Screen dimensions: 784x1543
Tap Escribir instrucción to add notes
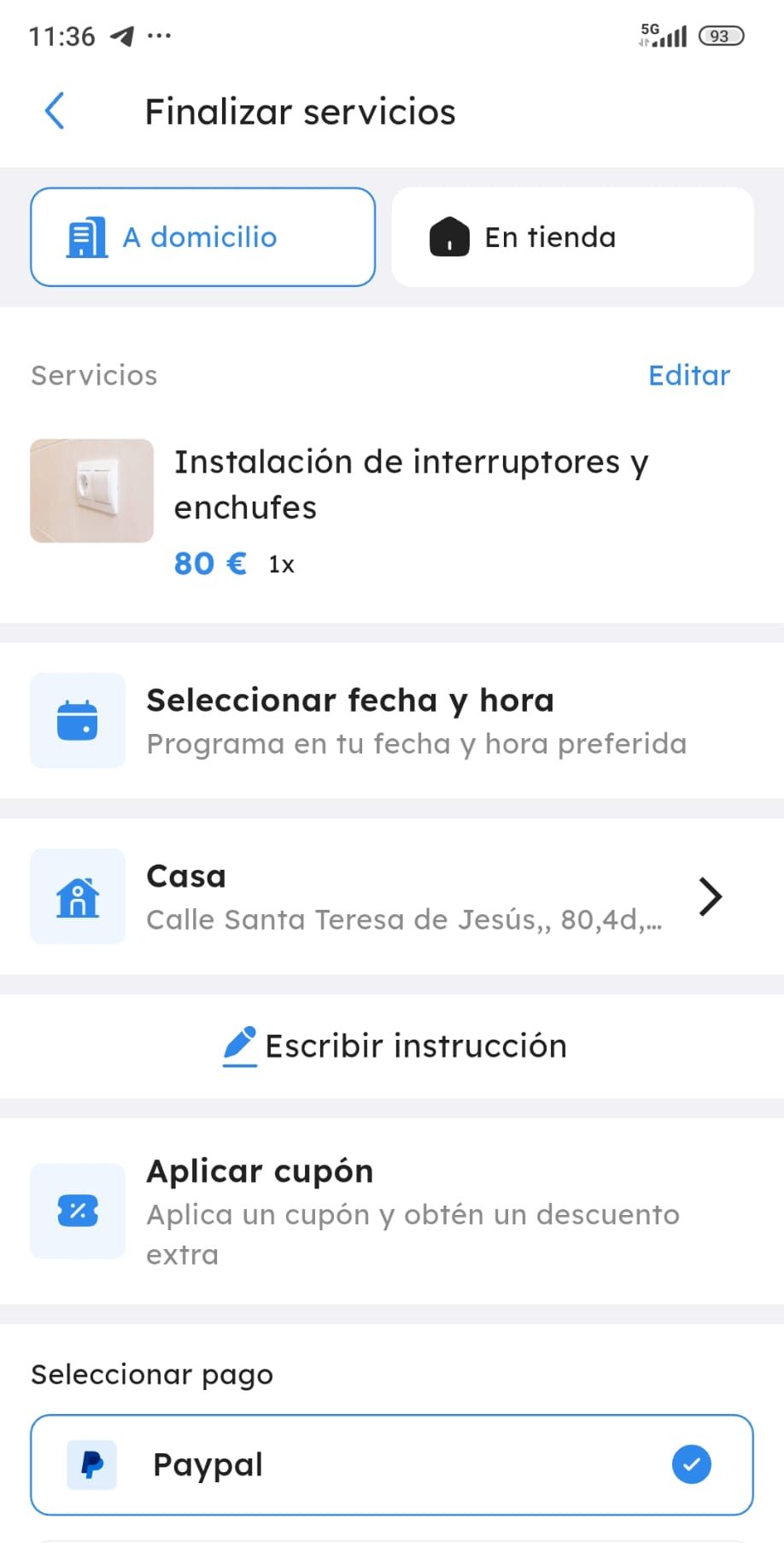coord(416,1044)
